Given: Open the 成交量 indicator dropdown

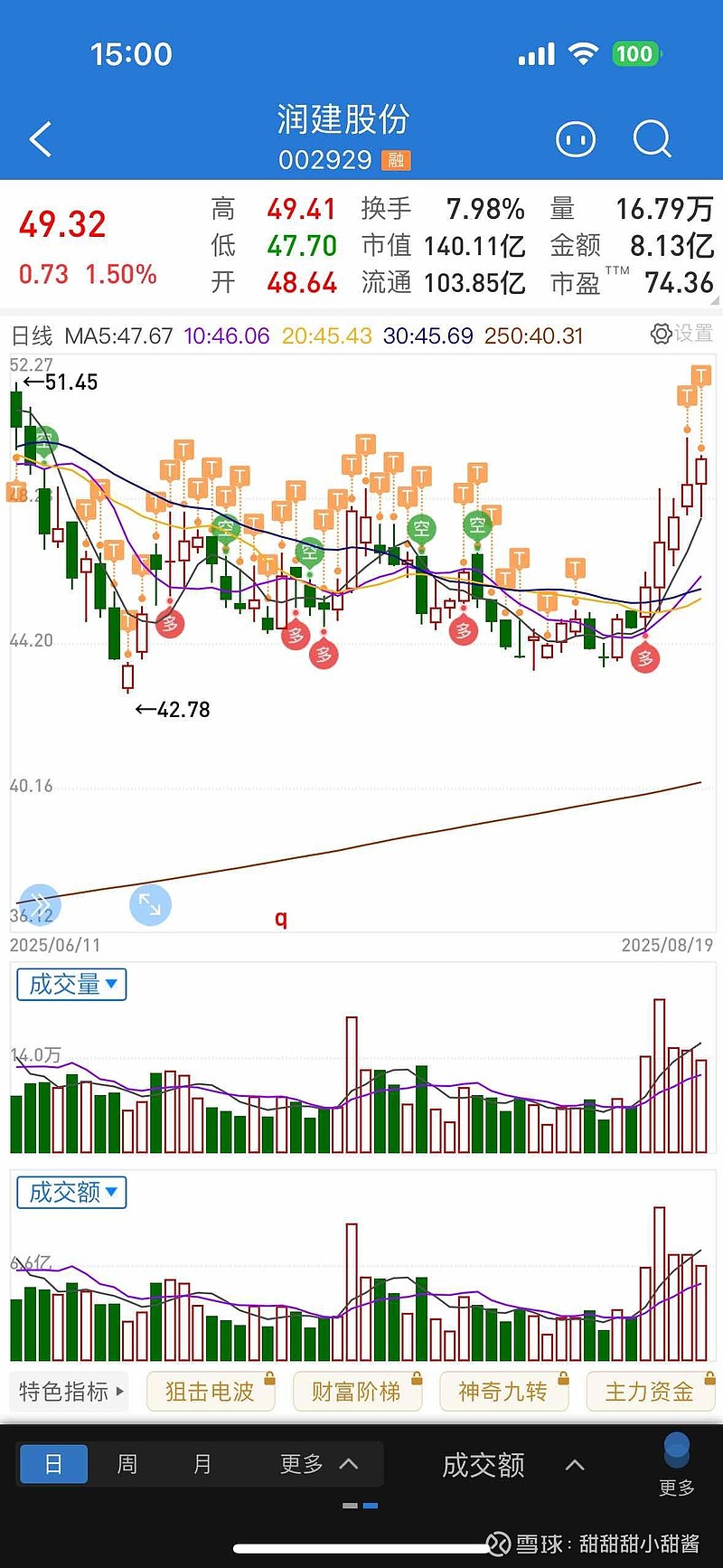Looking at the screenshot, I should tap(71, 984).
